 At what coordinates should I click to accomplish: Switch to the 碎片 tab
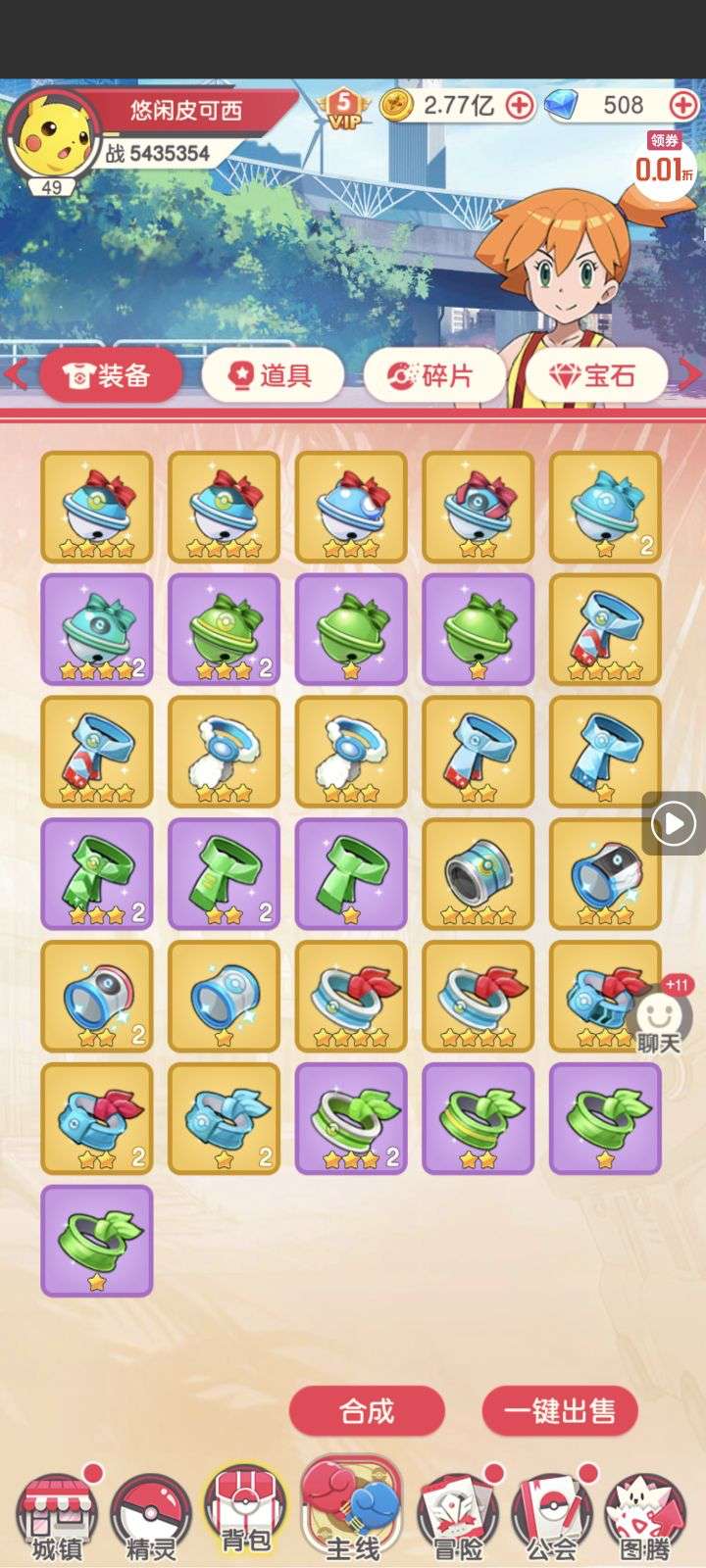pos(434,375)
